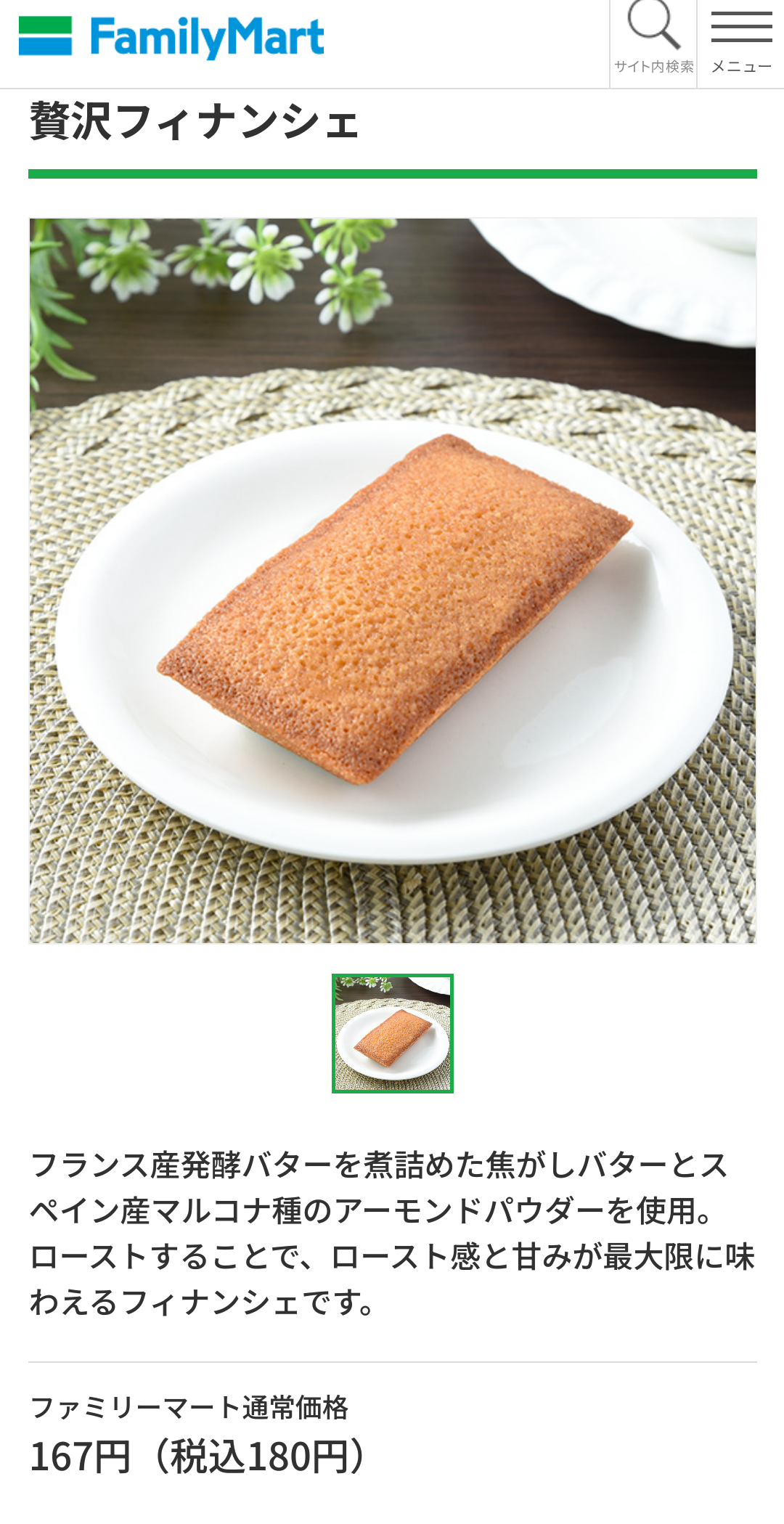Open the site search (サイト内検索)
Screen dimensions: 784x1524
[653, 40]
